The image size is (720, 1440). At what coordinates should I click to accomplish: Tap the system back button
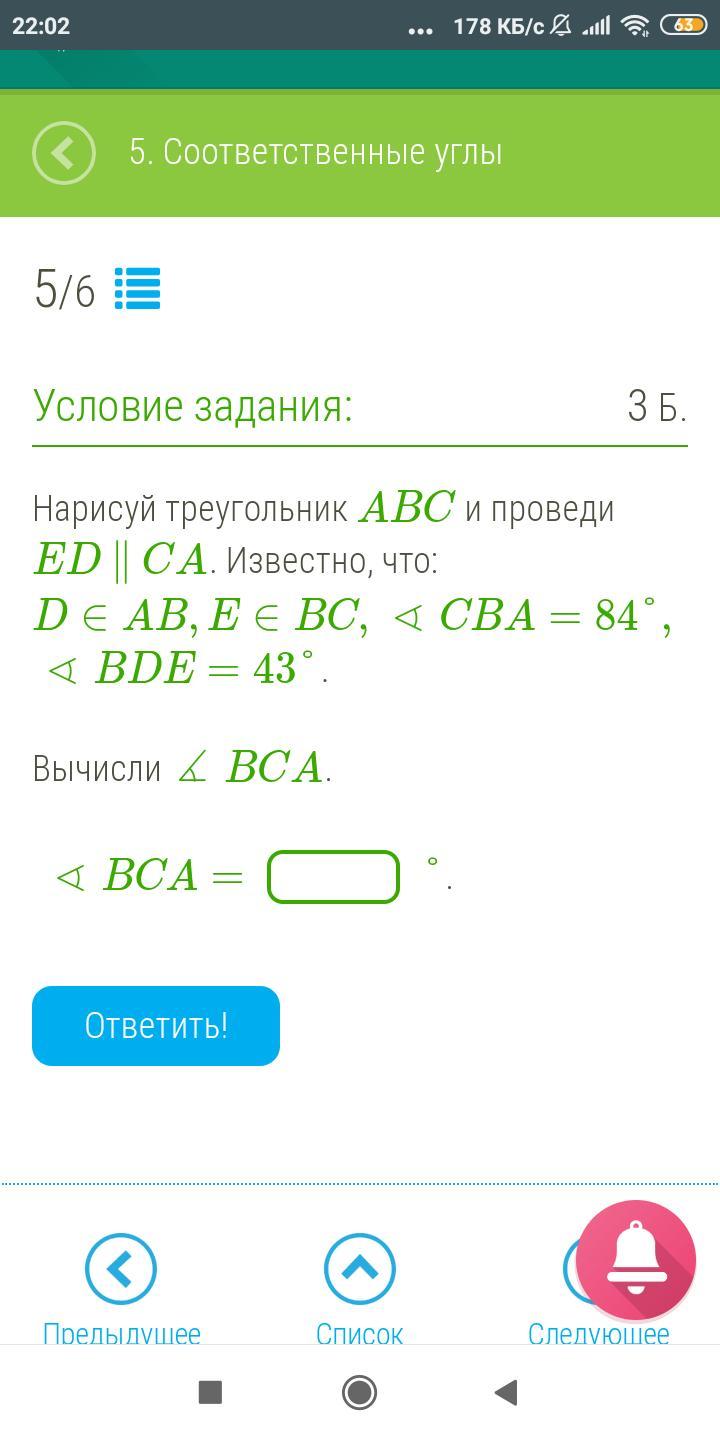coord(506,1392)
